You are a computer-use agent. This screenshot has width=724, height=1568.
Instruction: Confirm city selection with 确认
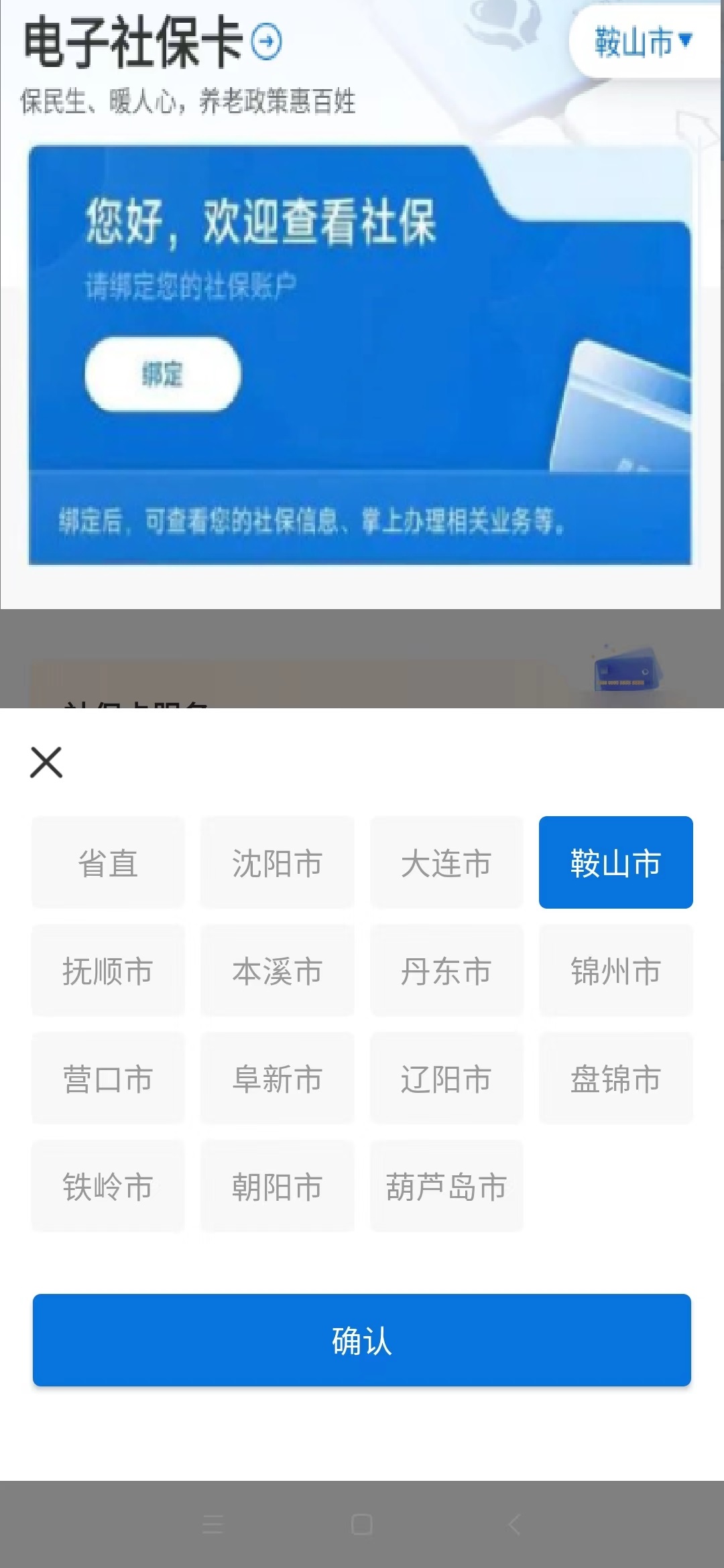coord(362,1340)
